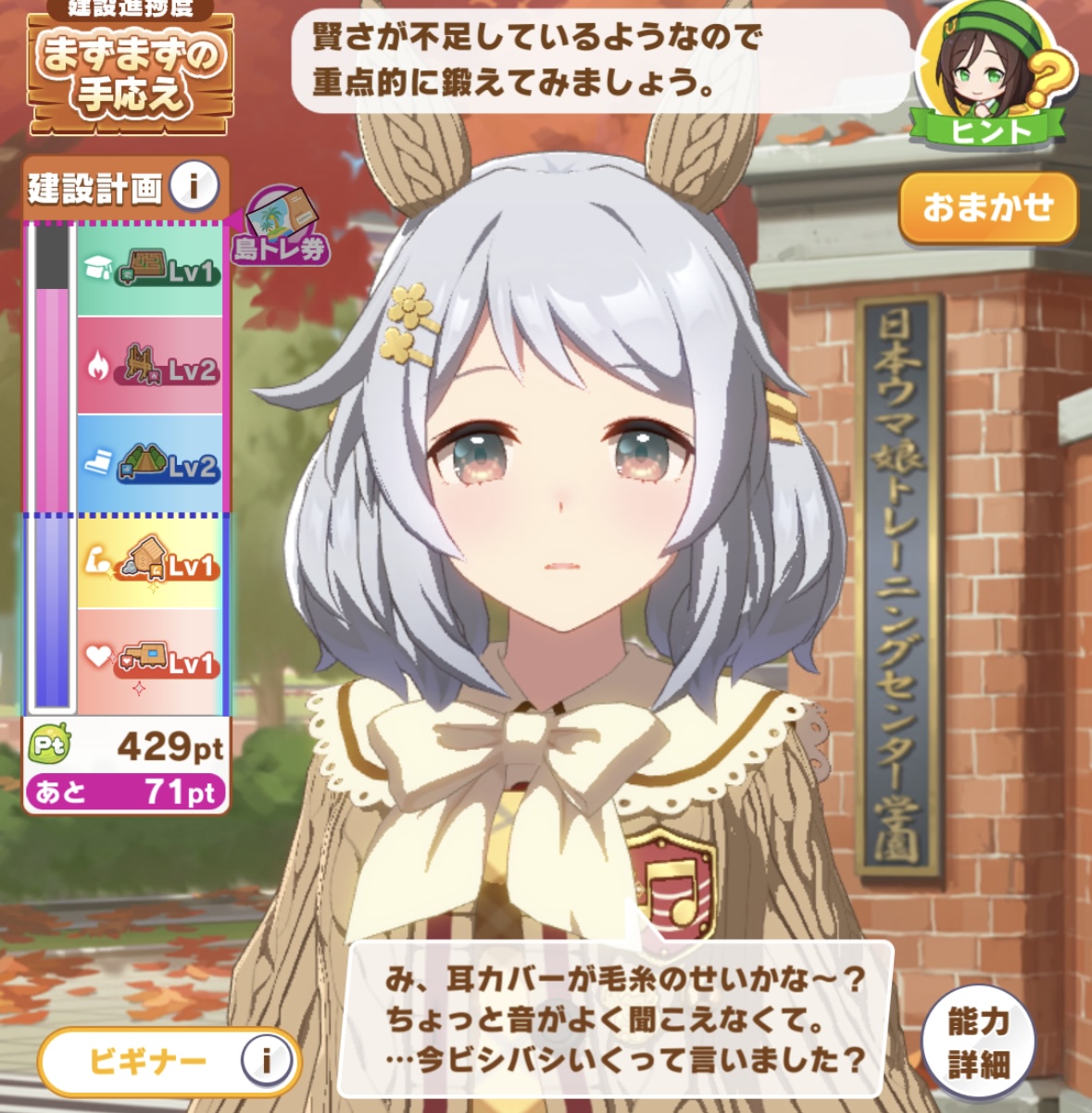Show info for the 建設計画 plan
This screenshot has height=1113, width=1092.
click(194, 188)
